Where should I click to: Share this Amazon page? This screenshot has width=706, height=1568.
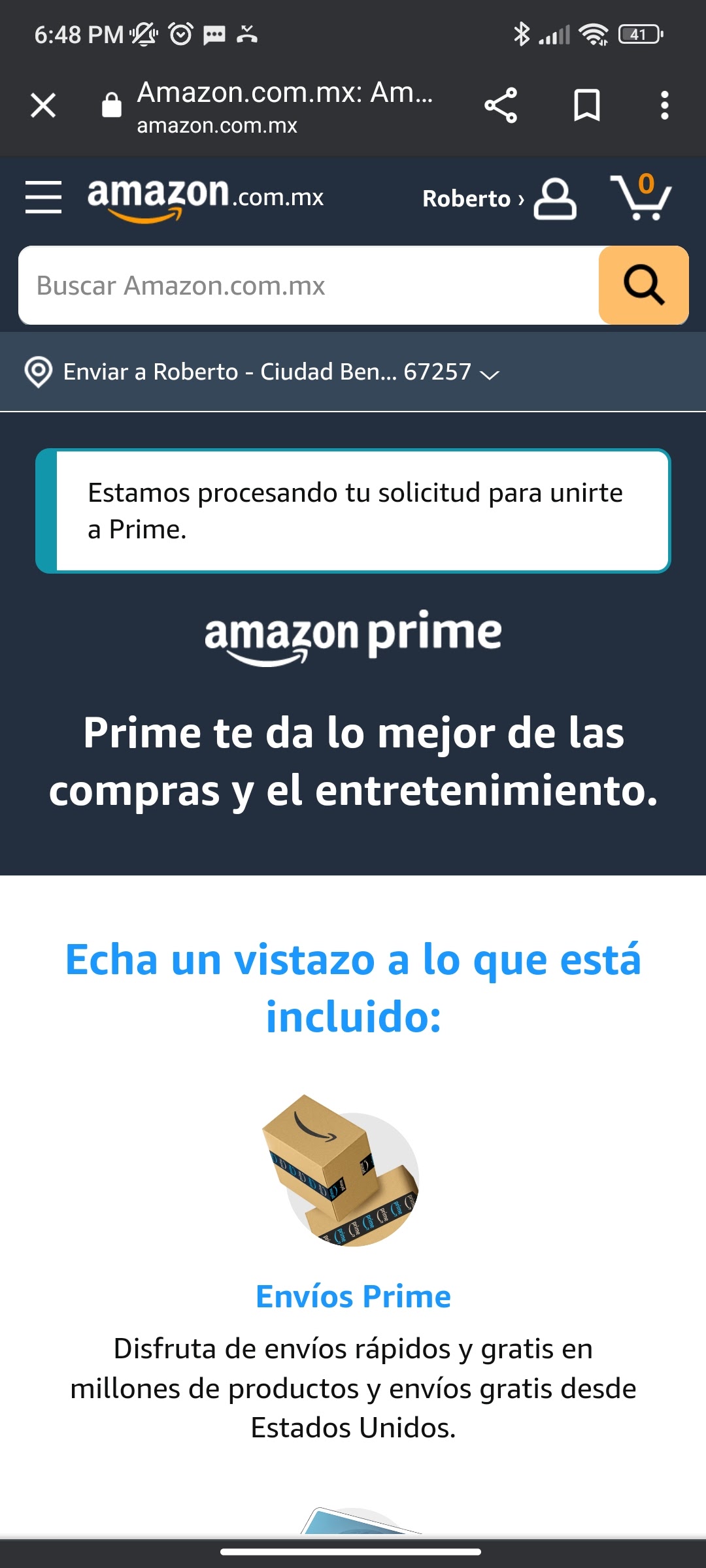click(x=501, y=105)
